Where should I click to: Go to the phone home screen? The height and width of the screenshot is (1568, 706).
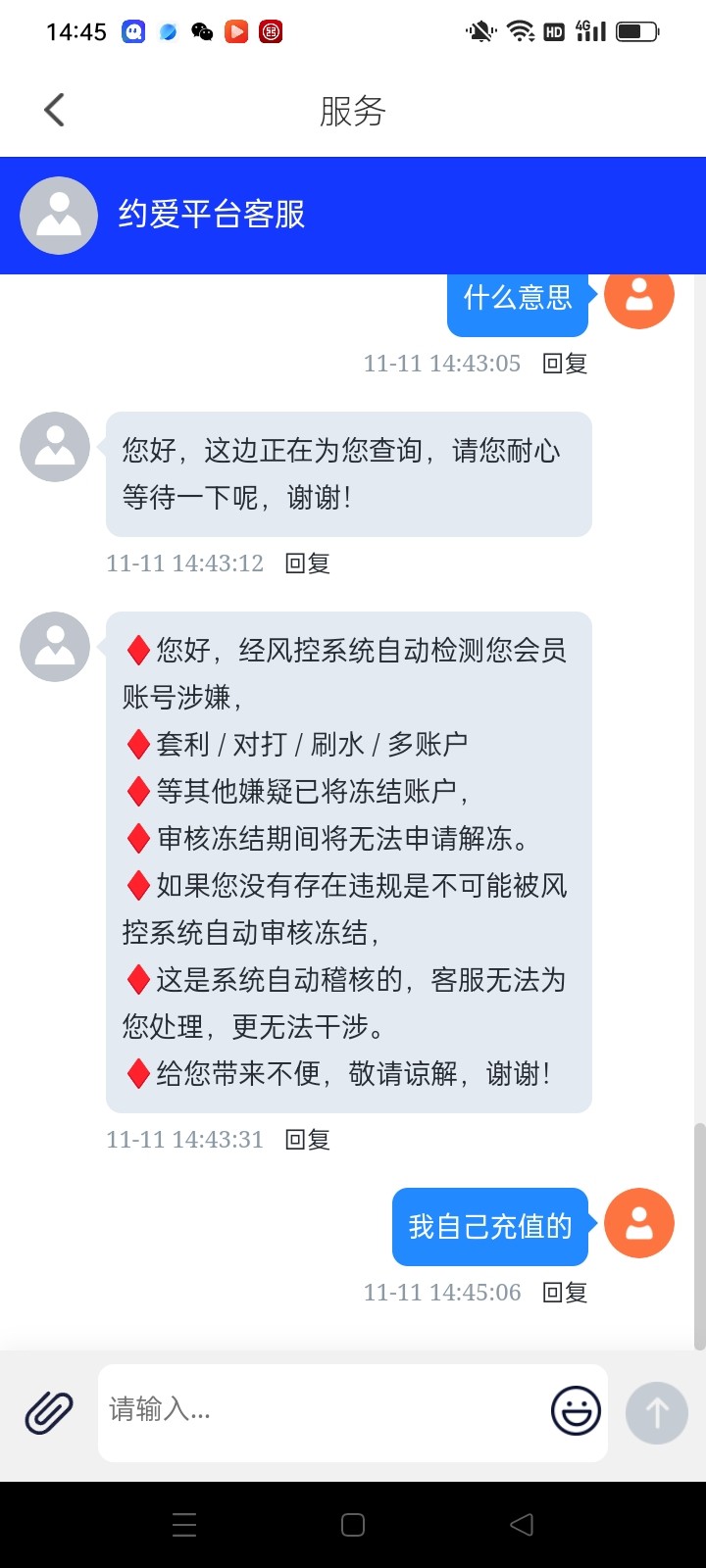pos(353,1524)
